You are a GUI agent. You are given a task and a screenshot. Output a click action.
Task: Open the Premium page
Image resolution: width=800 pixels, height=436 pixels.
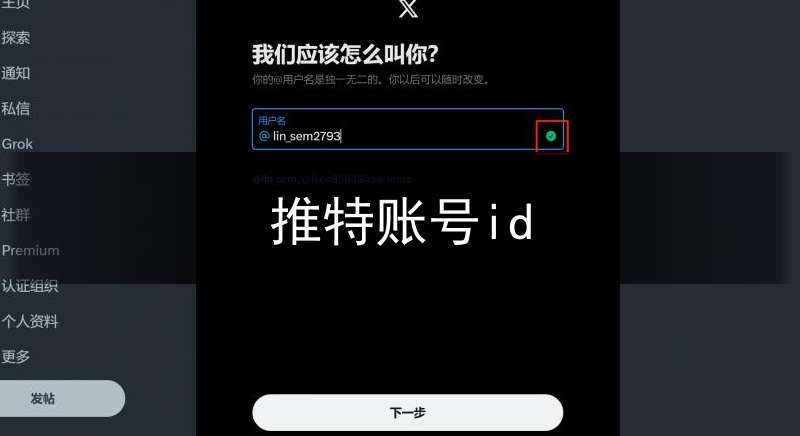31,251
